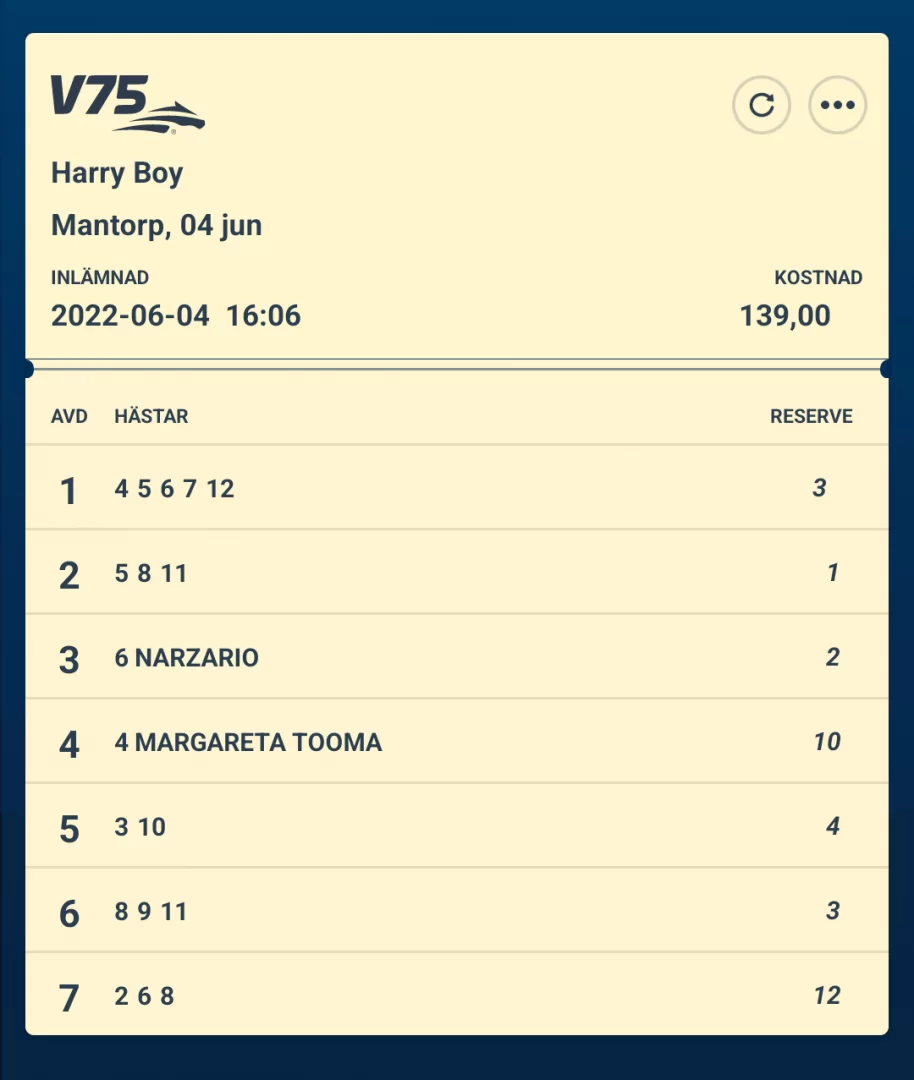Select division 6 picks 8 9 11

151,912
